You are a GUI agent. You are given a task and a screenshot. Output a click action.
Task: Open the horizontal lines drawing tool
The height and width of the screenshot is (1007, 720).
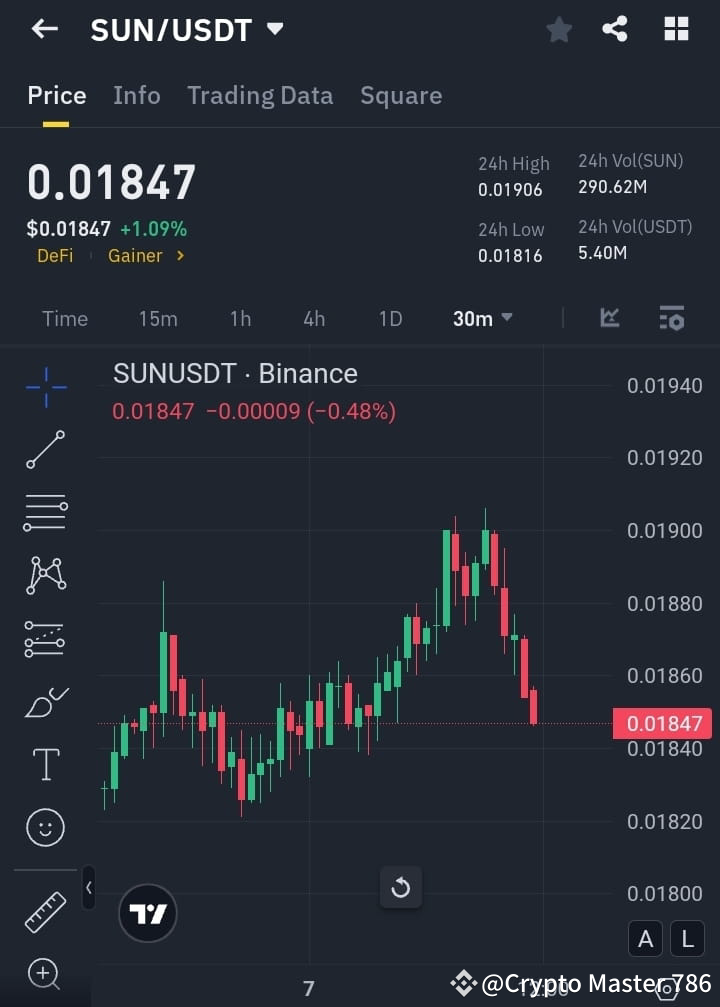pos(45,512)
